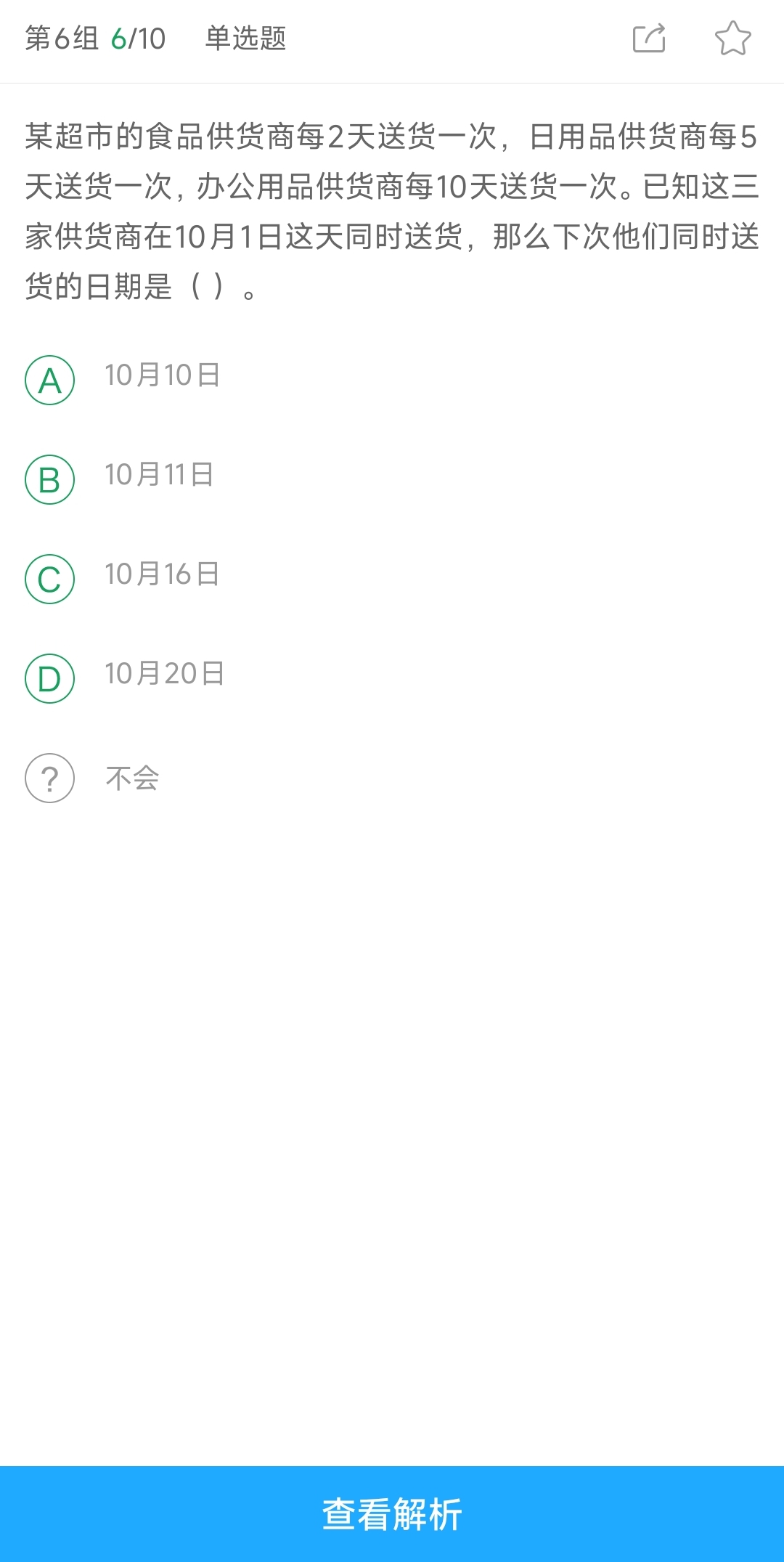The image size is (784, 1562).
Task: Select the 不会 option
Action: coord(50,778)
